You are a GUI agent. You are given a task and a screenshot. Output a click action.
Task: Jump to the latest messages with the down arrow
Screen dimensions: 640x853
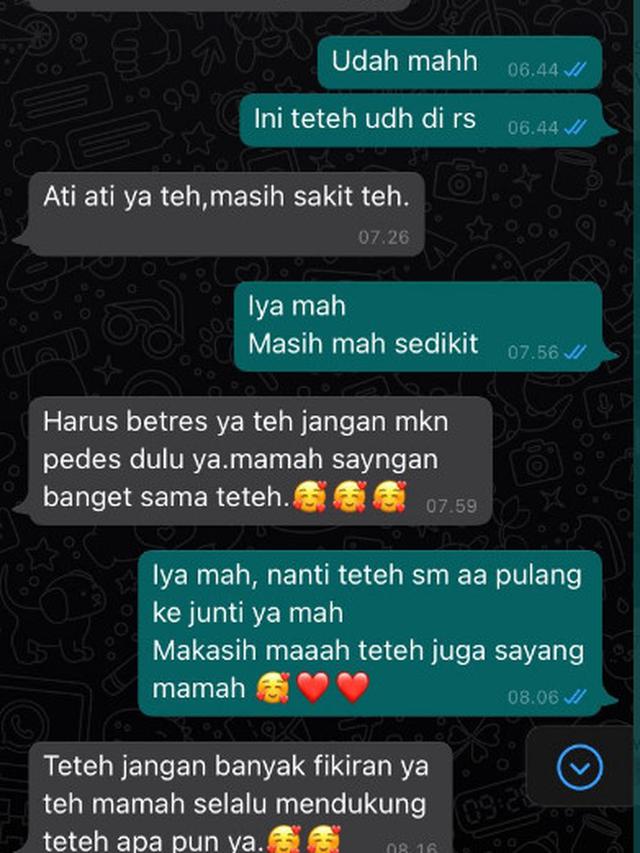tap(579, 768)
